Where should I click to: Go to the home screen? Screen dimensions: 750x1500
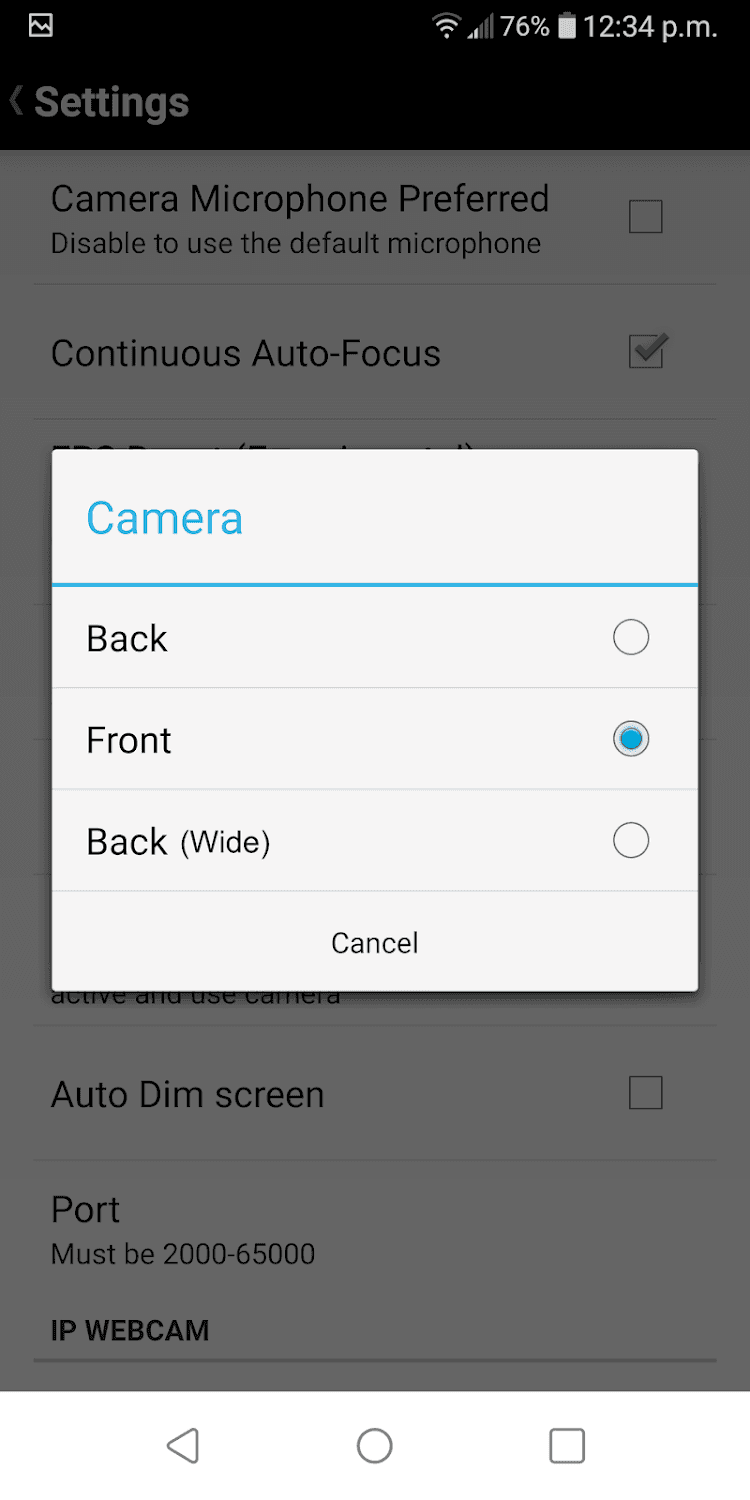pyautogui.click(x=374, y=1445)
